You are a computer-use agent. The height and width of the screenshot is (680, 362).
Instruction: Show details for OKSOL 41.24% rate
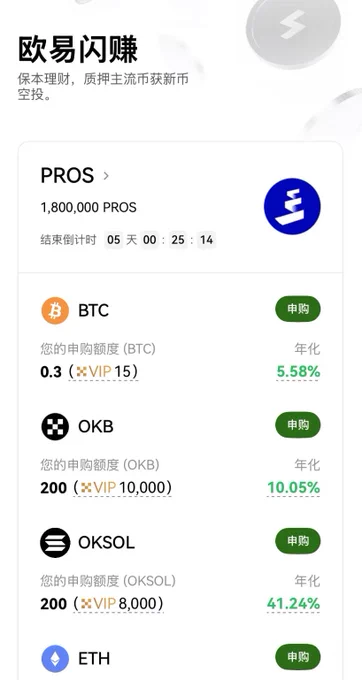(x=294, y=604)
